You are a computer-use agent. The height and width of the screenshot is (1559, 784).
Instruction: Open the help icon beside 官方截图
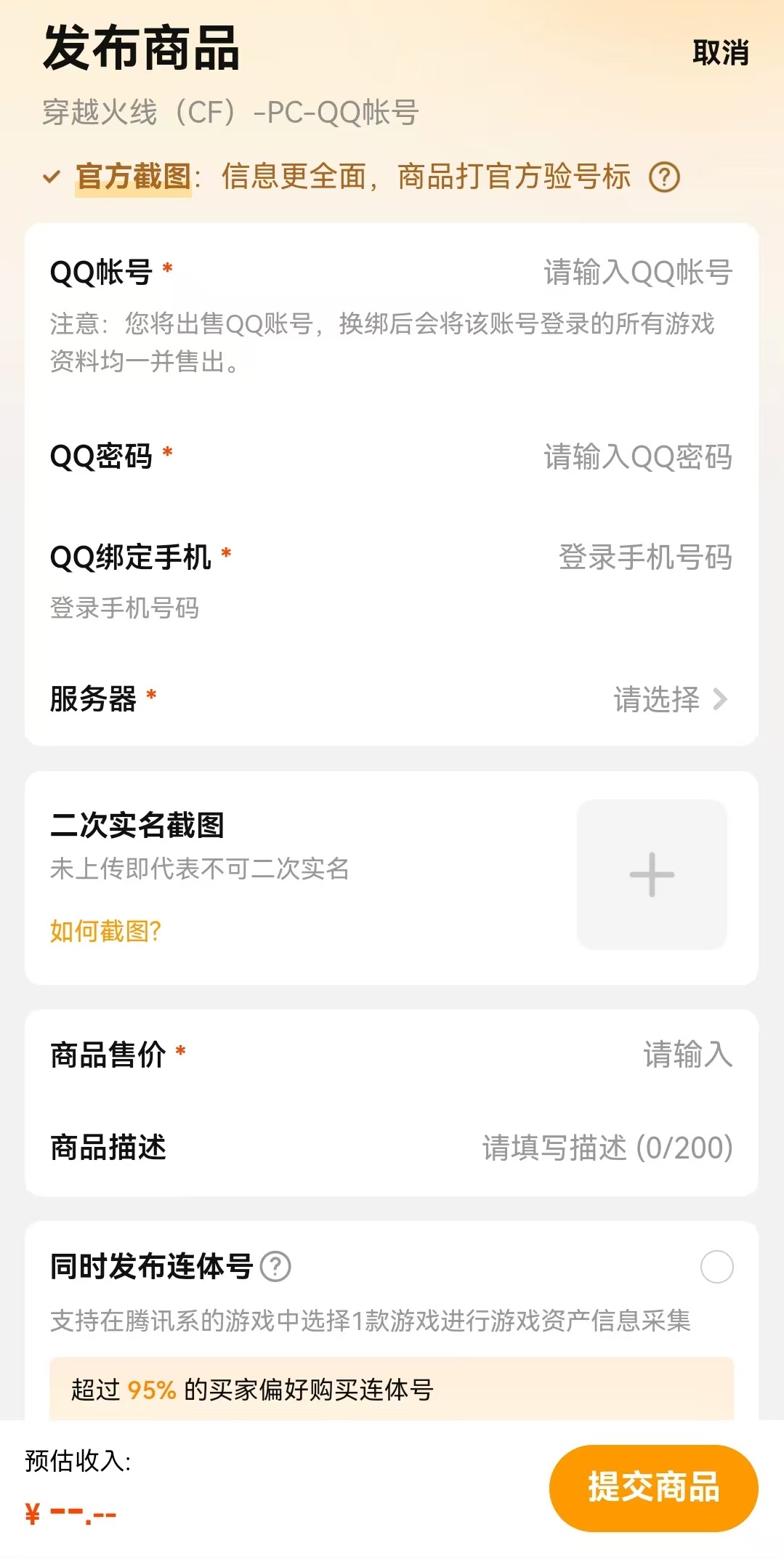pos(664,177)
